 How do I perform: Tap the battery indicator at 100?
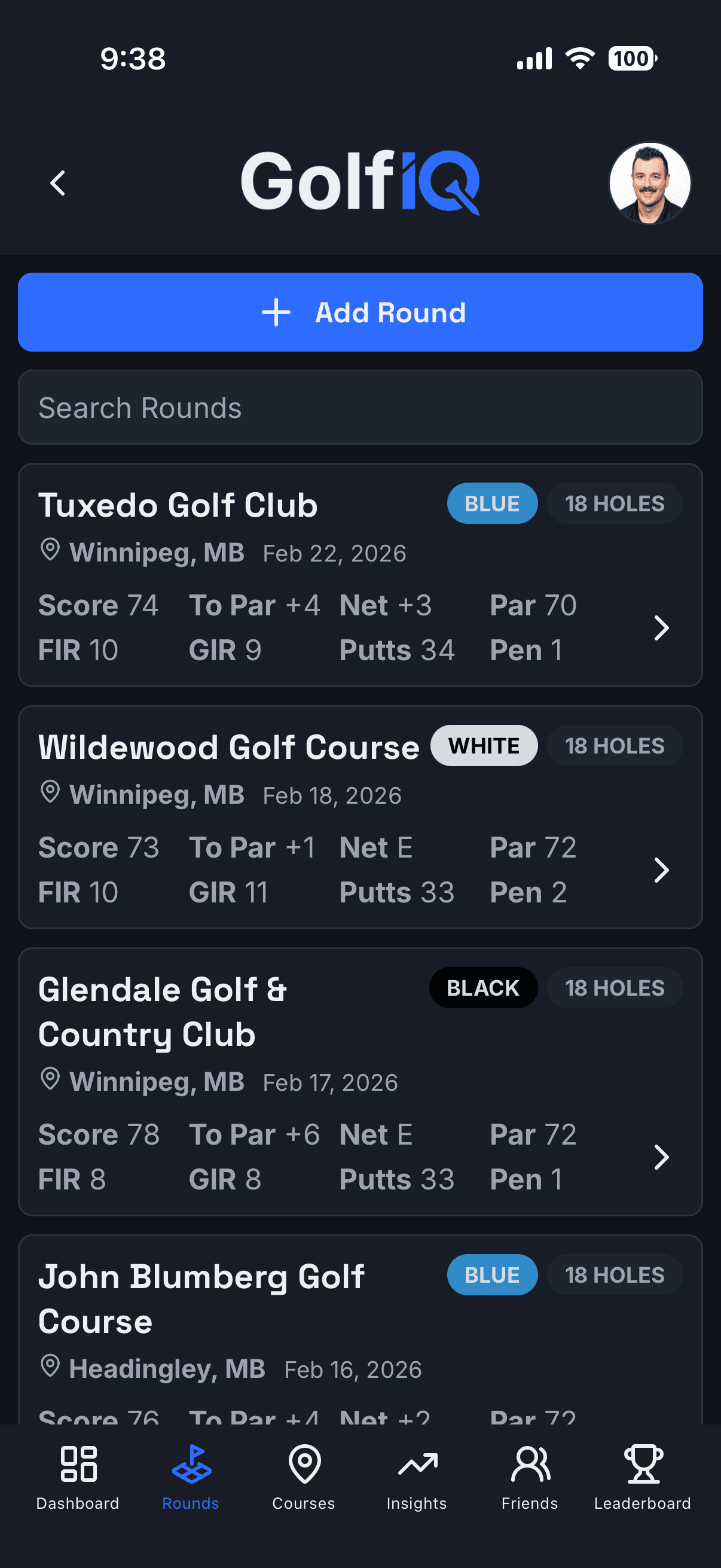(x=631, y=59)
